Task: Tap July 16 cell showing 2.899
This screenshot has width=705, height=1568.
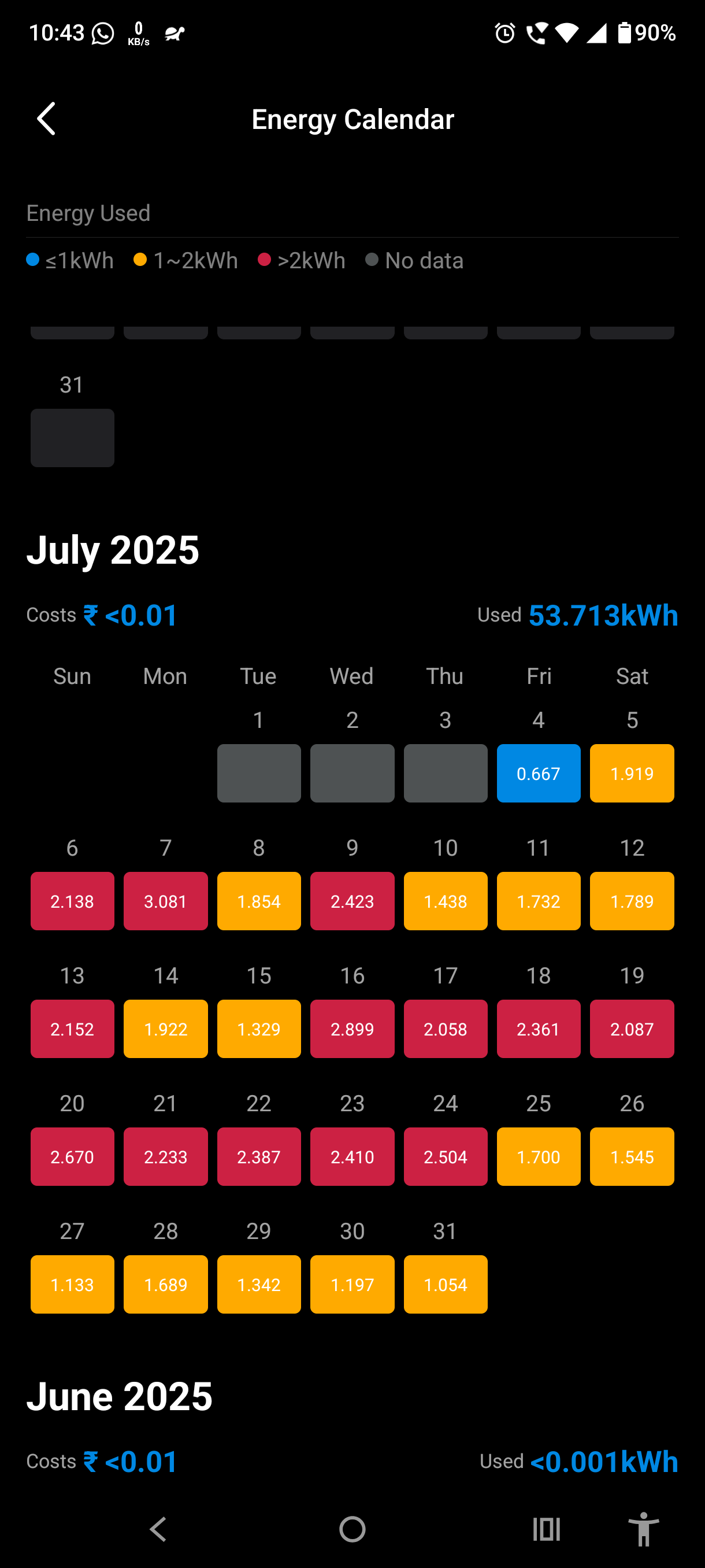Action: (352, 1029)
